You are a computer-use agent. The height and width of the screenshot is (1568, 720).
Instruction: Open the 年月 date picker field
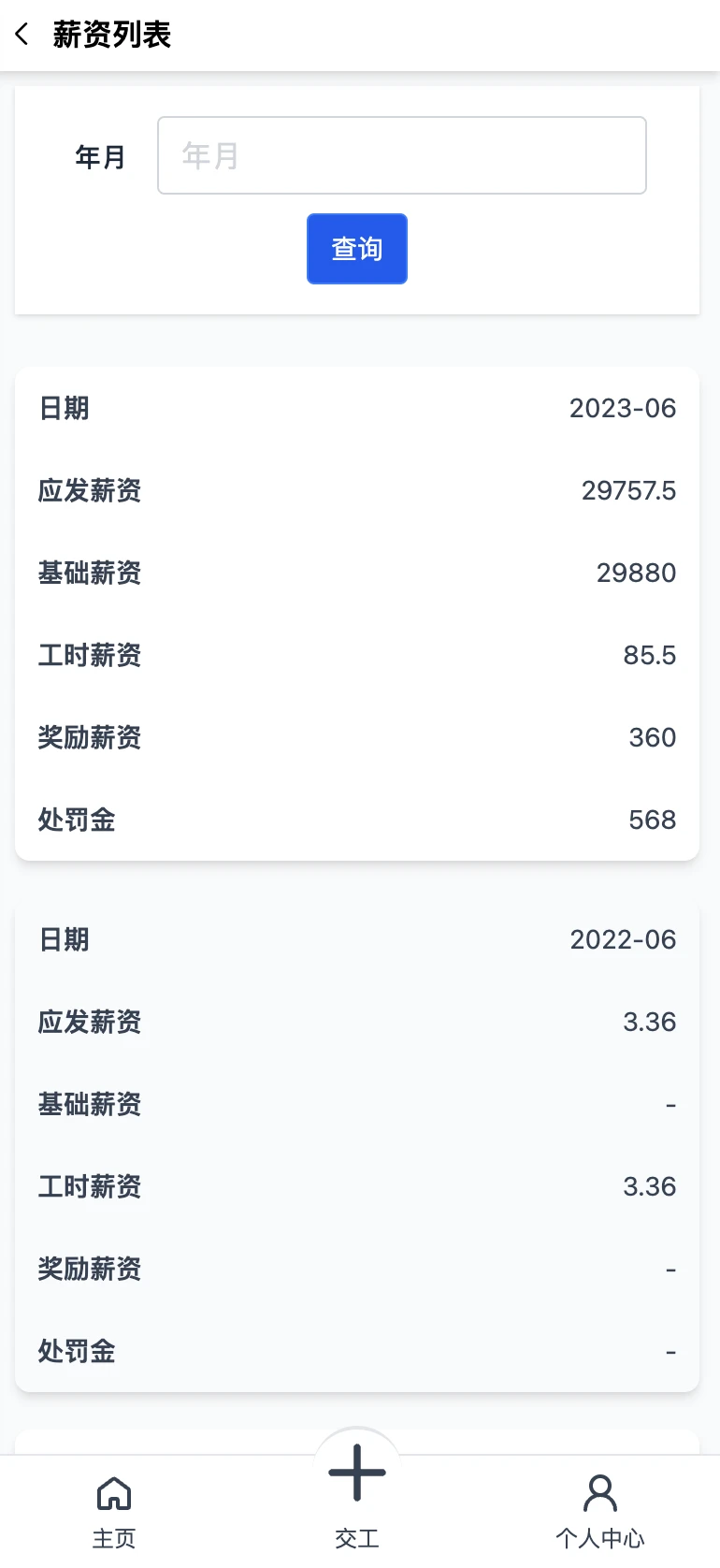[402, 154]
